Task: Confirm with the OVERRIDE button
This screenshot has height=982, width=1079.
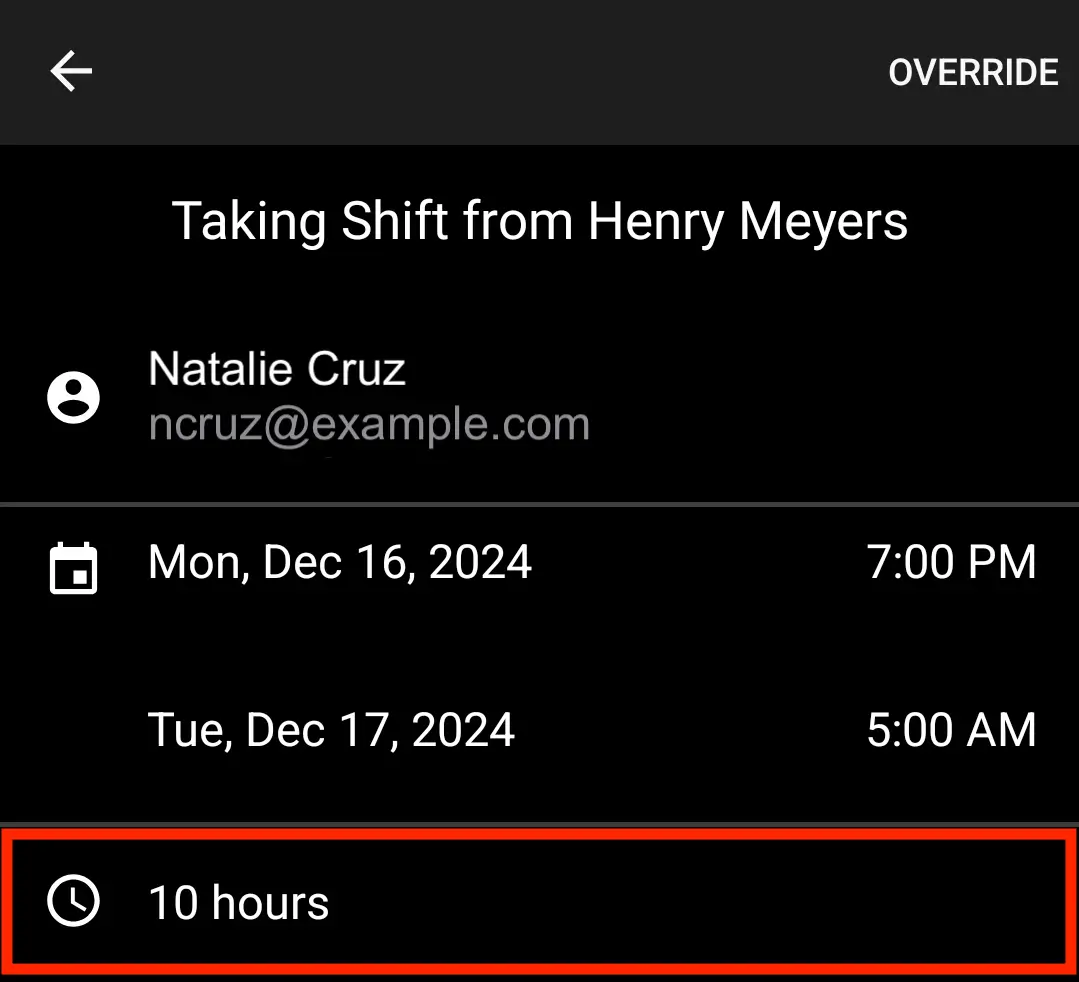Action: click(x=973, y=73)
